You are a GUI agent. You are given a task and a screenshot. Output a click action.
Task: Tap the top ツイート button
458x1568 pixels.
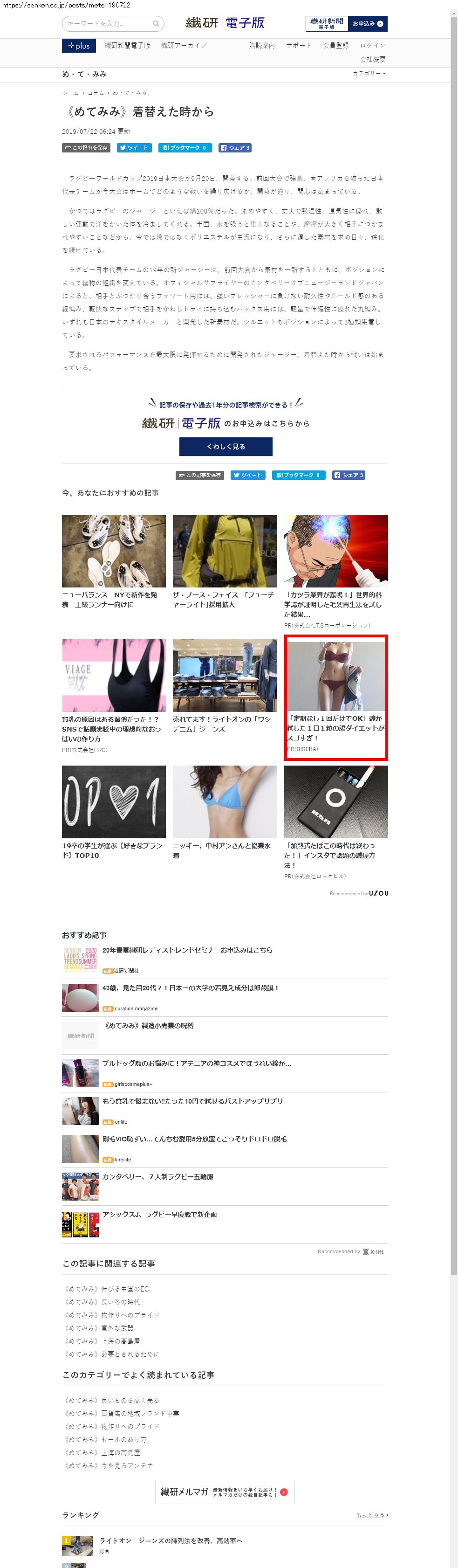(134, 148)
